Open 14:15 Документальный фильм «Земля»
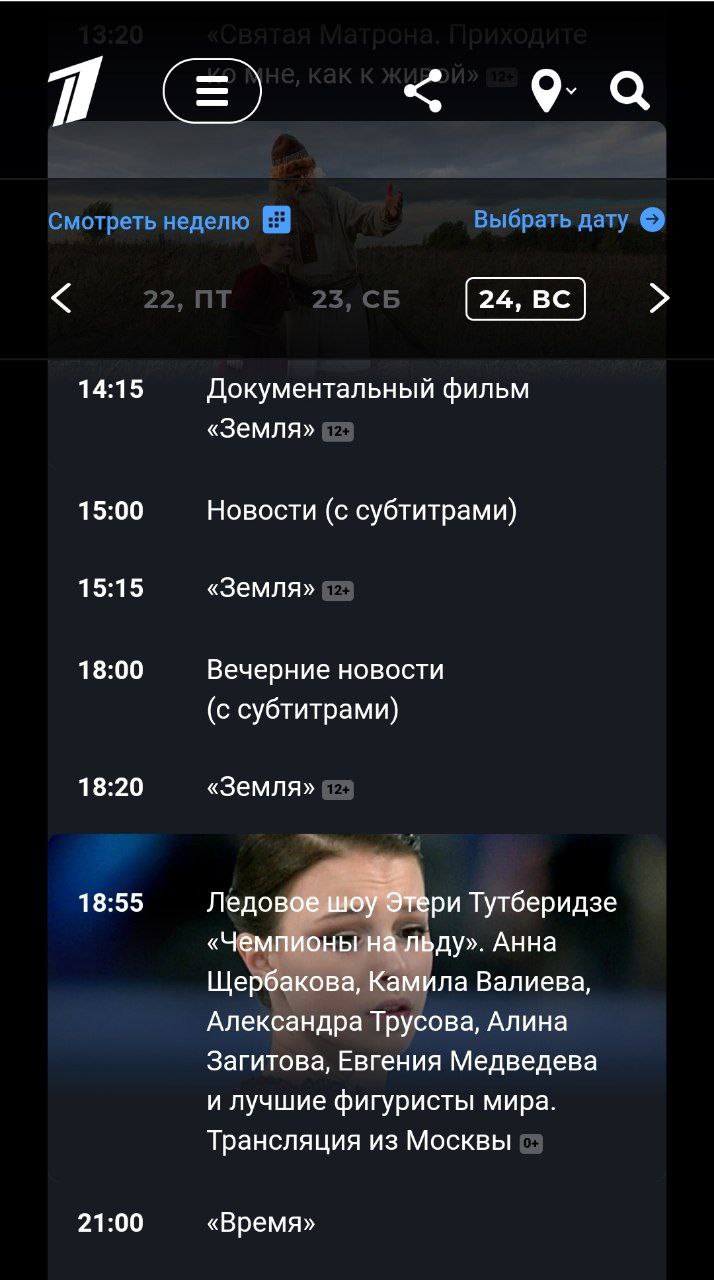The height and width of the screenshot is (1280, 714). click(x=368, y=408)
